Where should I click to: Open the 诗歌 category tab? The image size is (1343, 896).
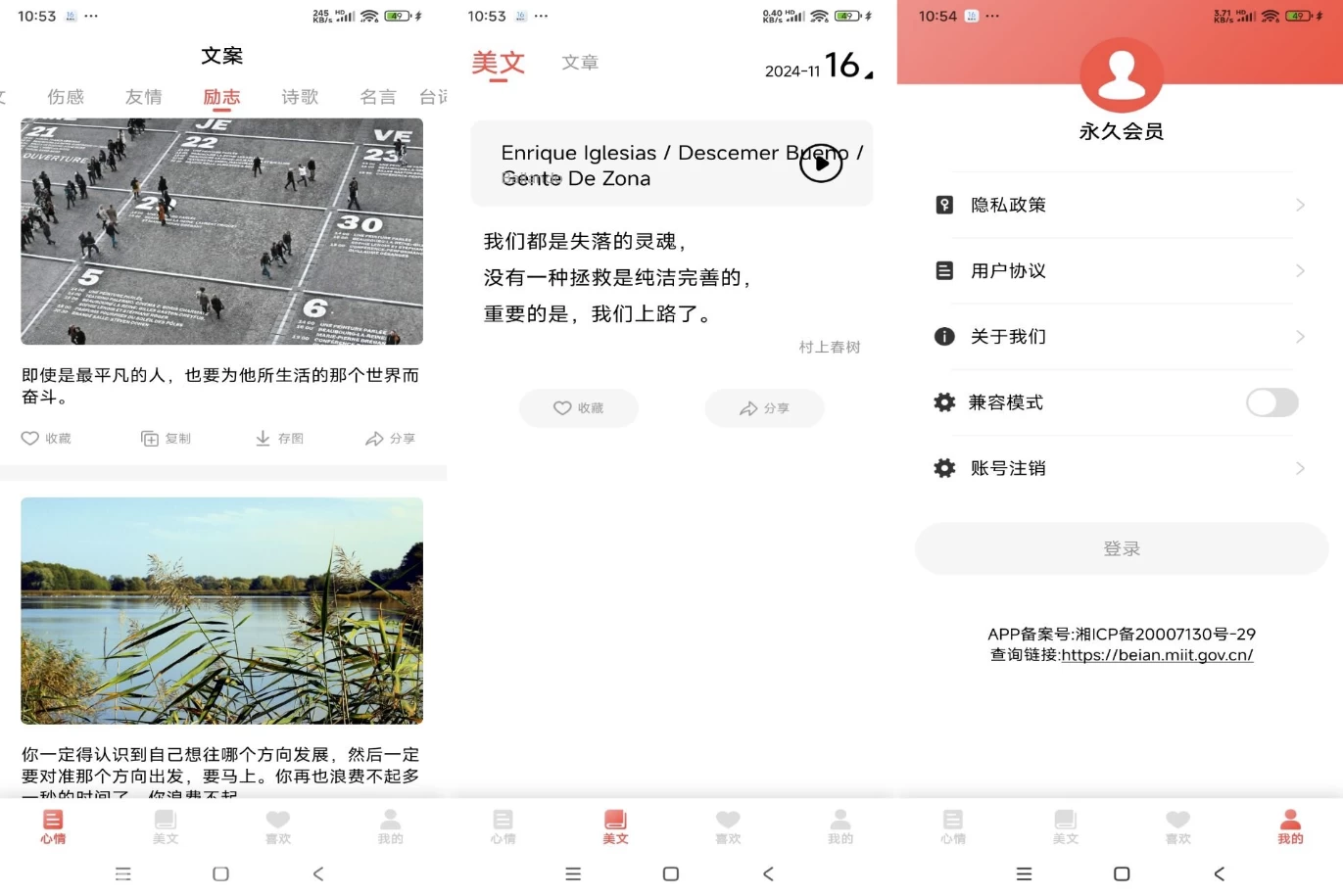pyautogui.click(x=300, y=97)
